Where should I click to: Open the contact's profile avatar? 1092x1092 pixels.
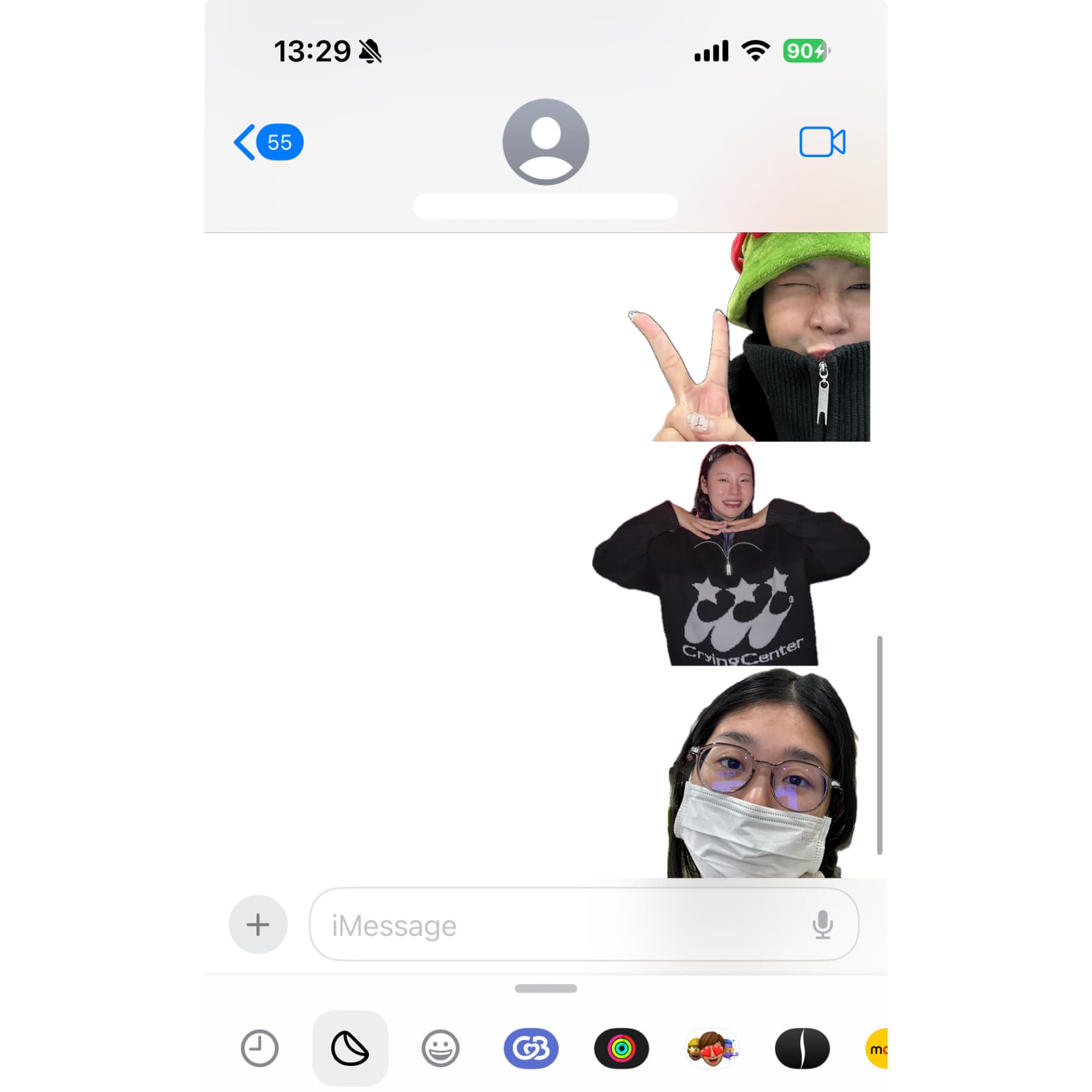click(545, 142)
